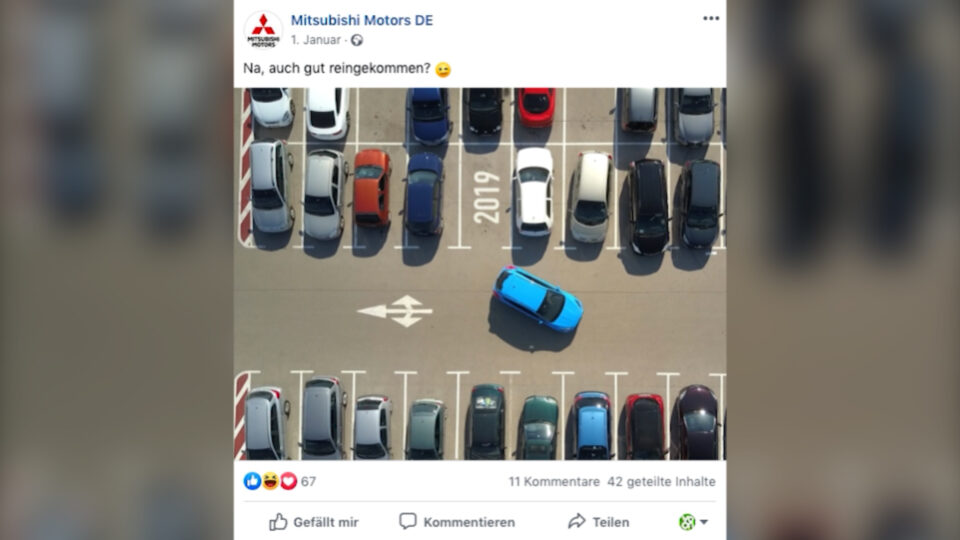Share the post via Teilen
Screen dimensions: 960x540
(598, 522)
